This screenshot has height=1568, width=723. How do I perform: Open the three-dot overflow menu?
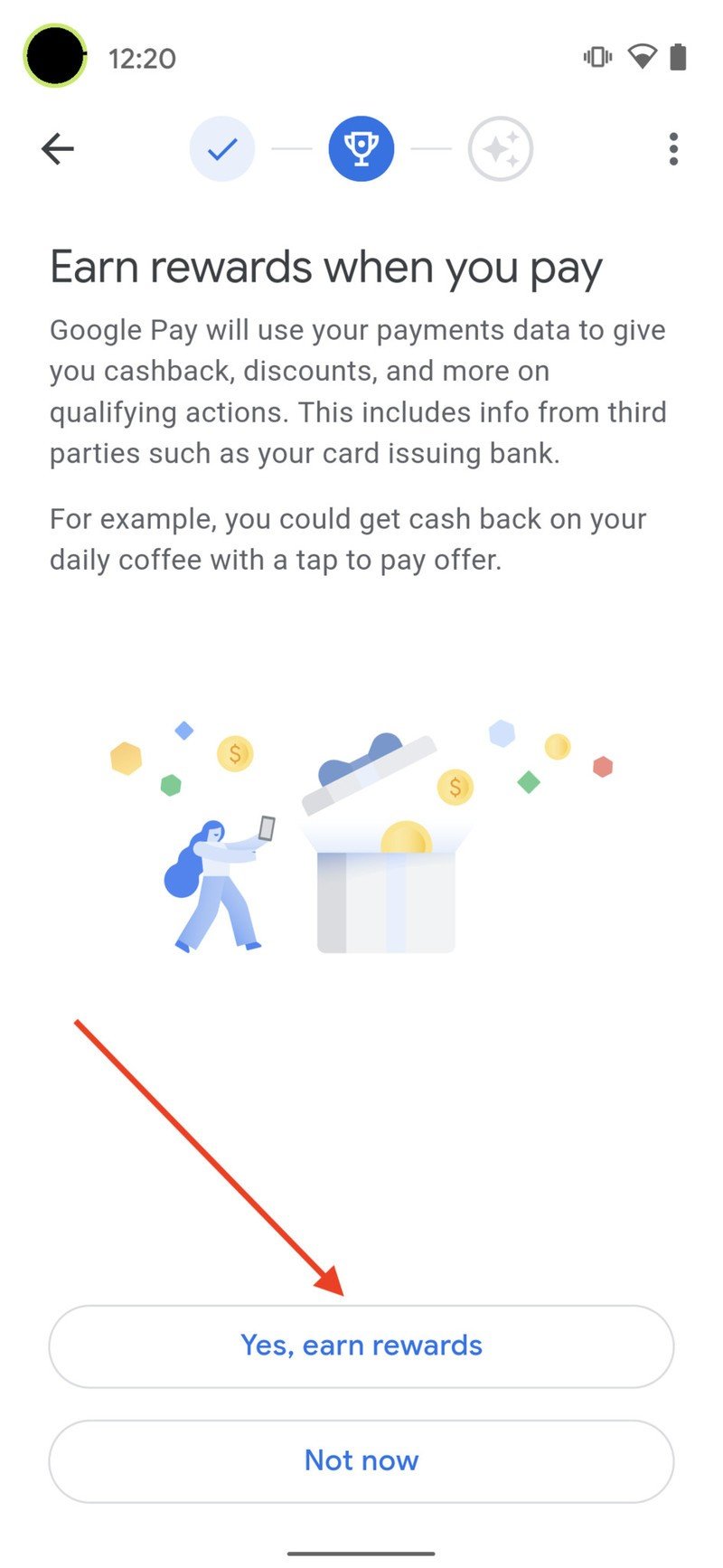pyautogui.click(x=673, y=149)
